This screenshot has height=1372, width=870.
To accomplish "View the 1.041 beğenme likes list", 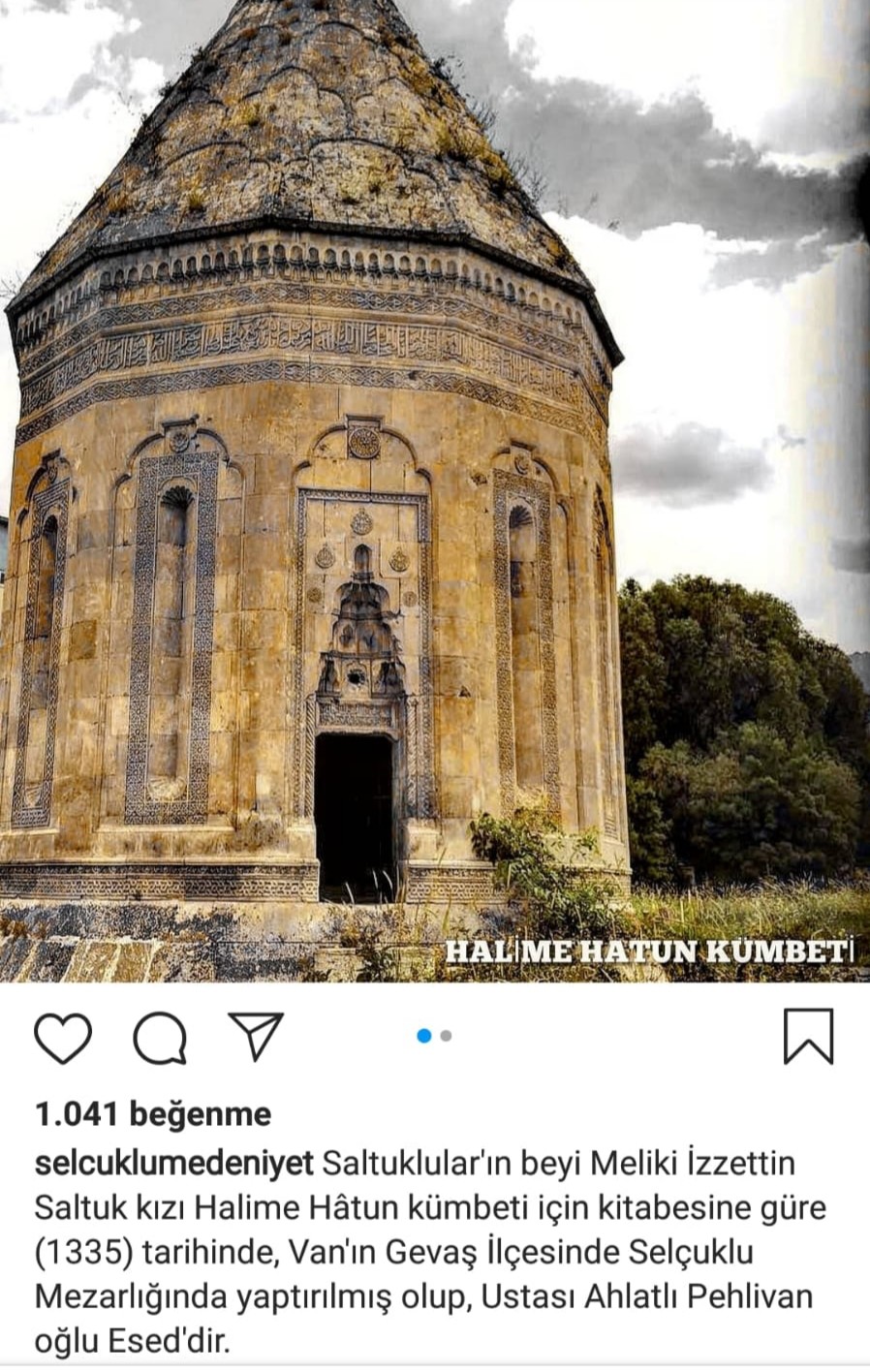I will point(153,1114).
